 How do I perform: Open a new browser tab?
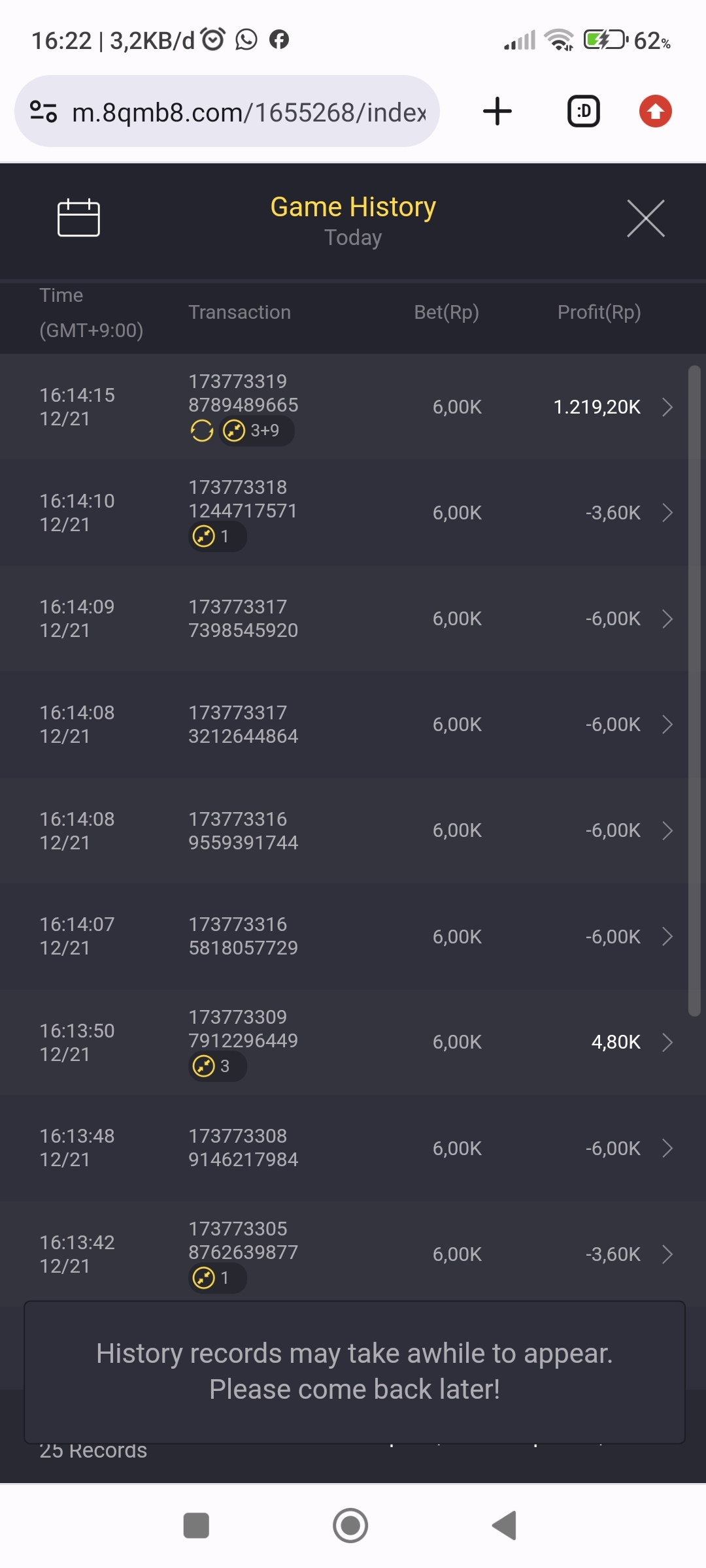[x=497, y=111]
